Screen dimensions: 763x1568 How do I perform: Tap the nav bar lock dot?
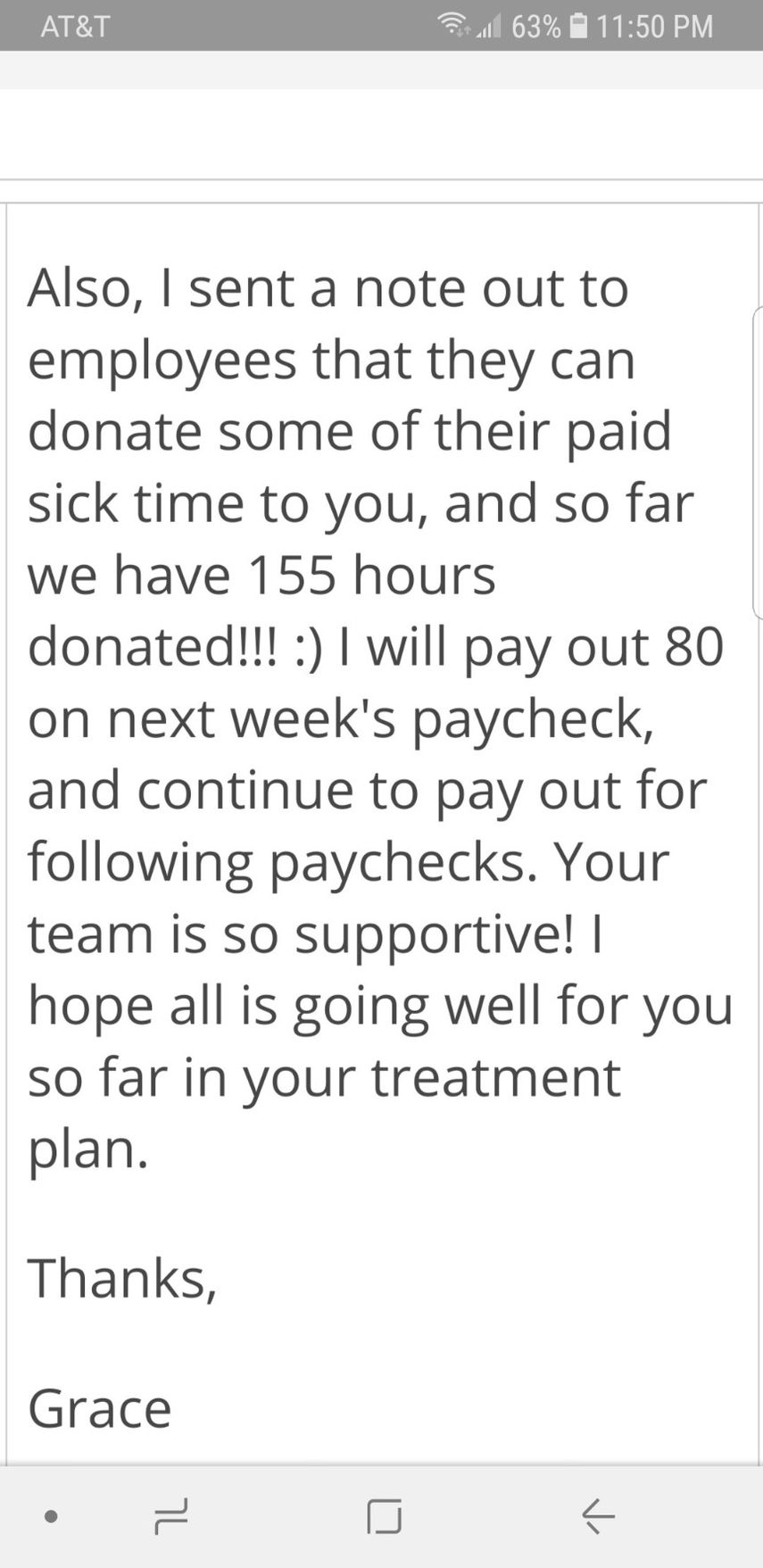coord(51,1515)
